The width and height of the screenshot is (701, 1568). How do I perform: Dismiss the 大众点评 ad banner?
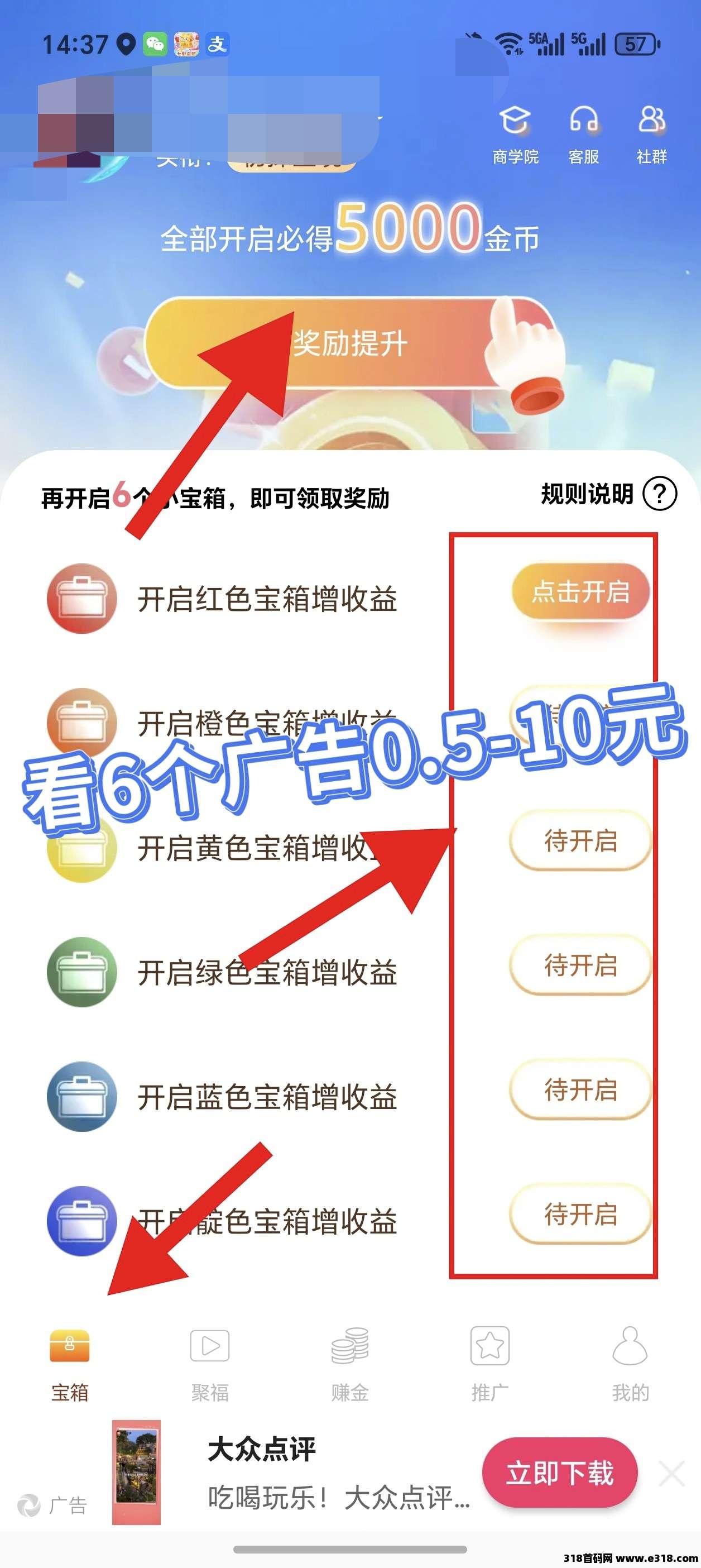[x=671, y=1473]
